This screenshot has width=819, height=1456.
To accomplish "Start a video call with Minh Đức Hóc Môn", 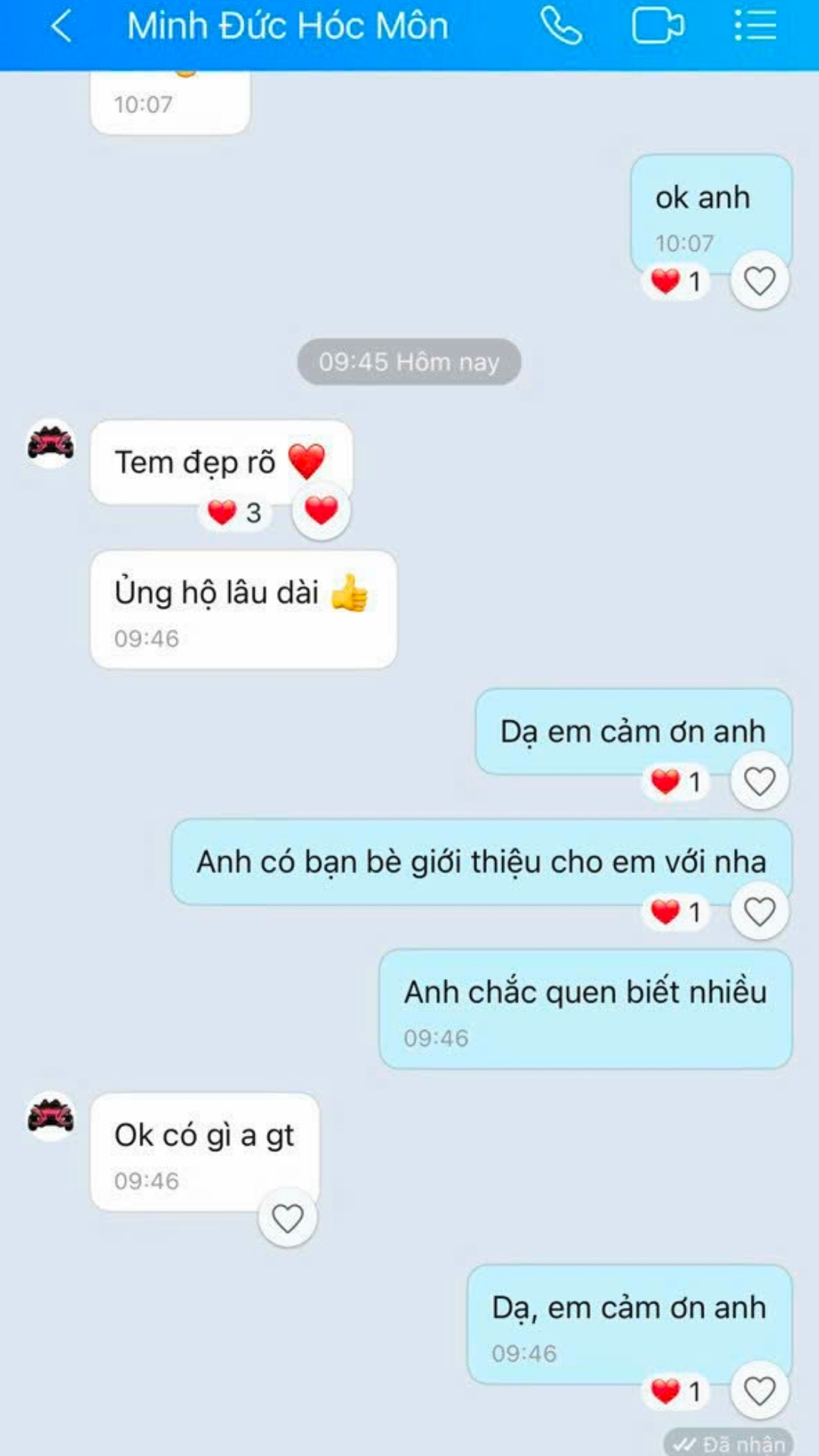I will click(x=657, y=27).
